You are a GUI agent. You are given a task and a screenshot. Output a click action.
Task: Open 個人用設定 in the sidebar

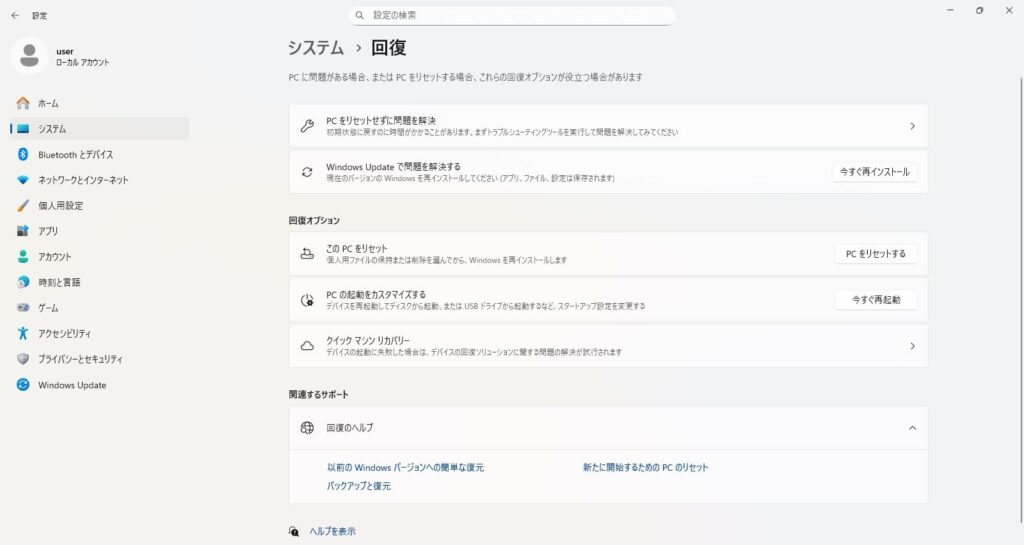pyautogui.click(x=60, y=206)
